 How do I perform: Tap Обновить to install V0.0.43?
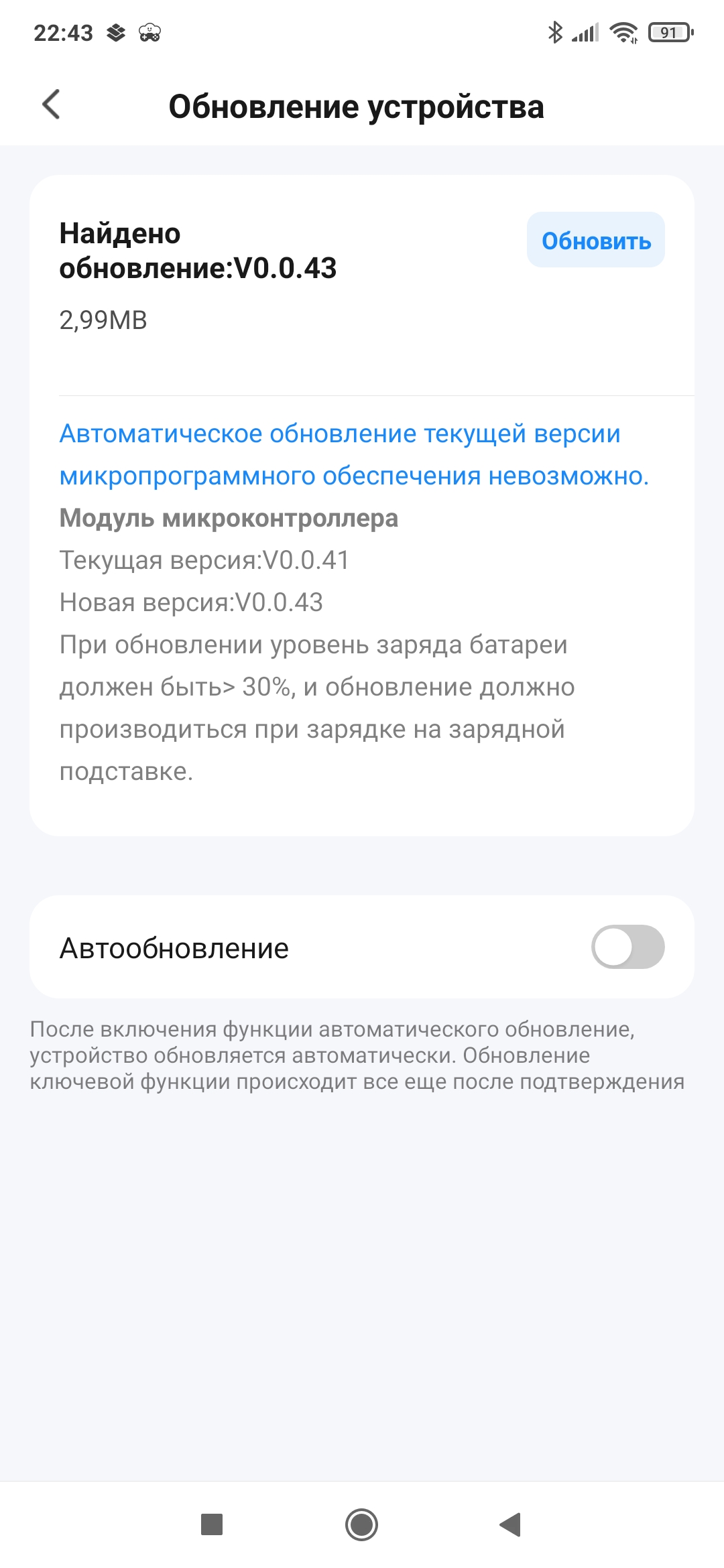(595, 241)
